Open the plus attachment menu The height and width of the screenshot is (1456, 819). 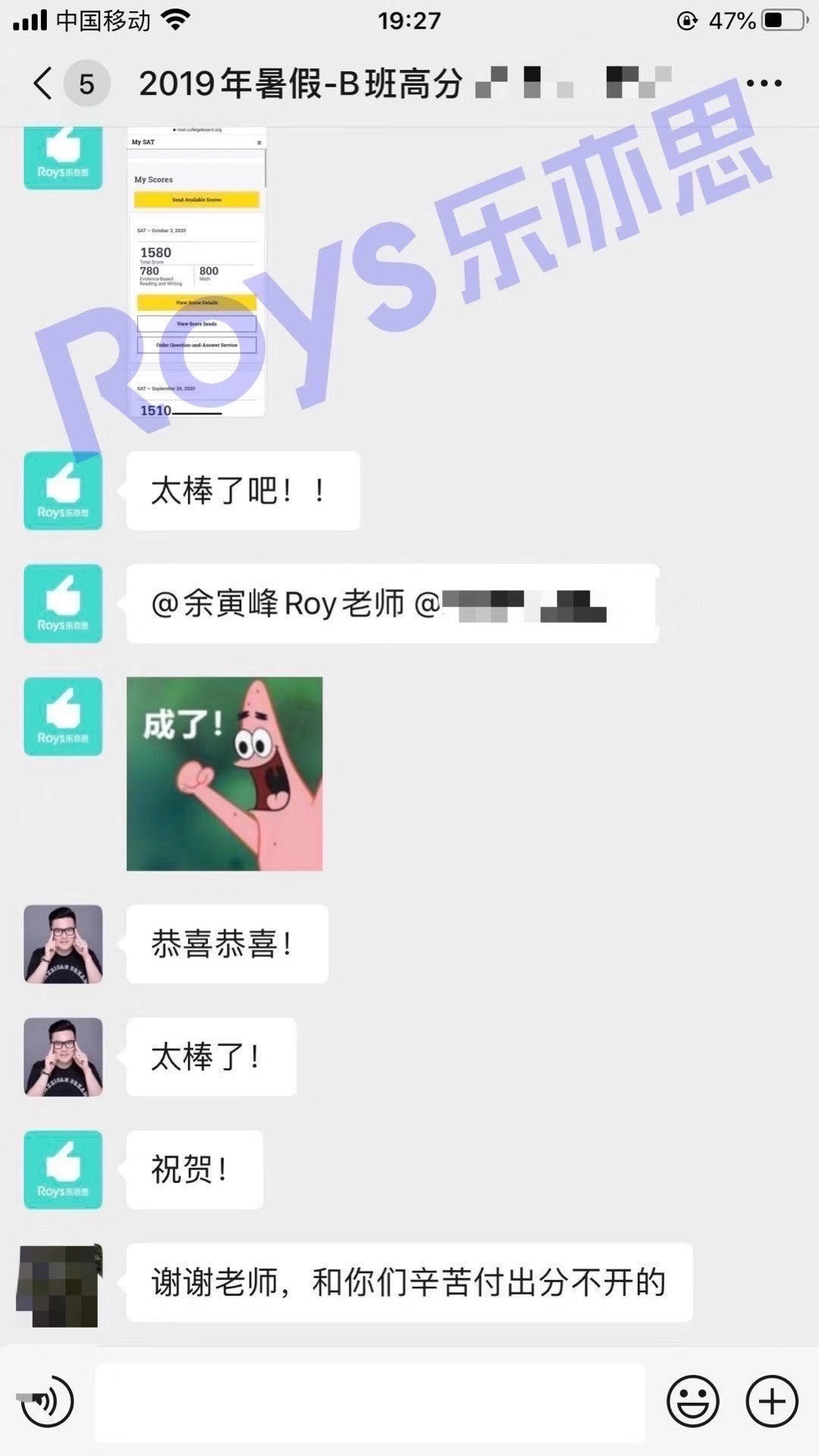pos(772,1402)
